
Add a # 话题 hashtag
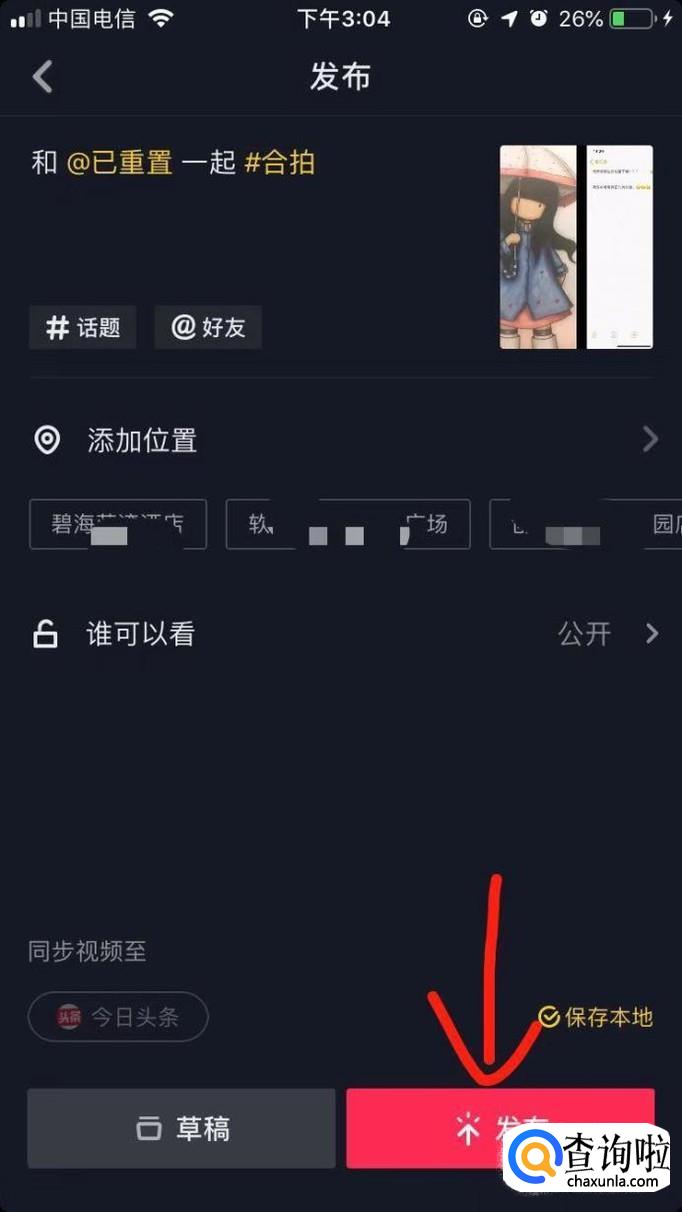[83, 327]
